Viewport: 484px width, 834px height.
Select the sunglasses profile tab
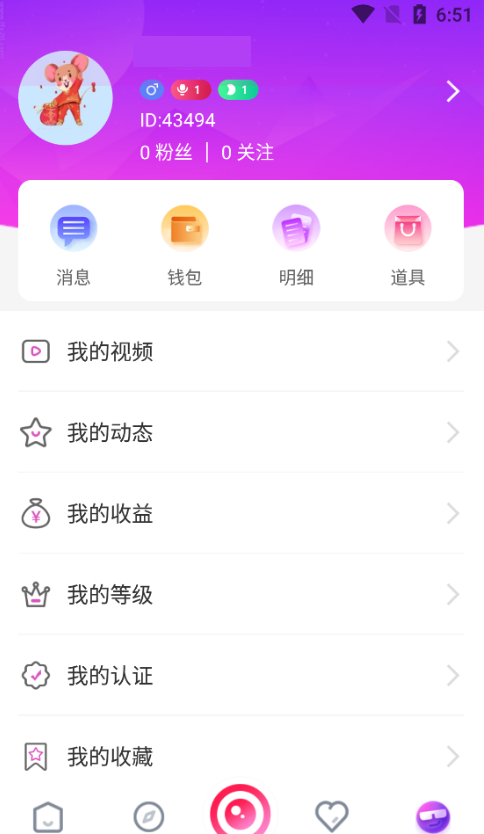(433, 817)
